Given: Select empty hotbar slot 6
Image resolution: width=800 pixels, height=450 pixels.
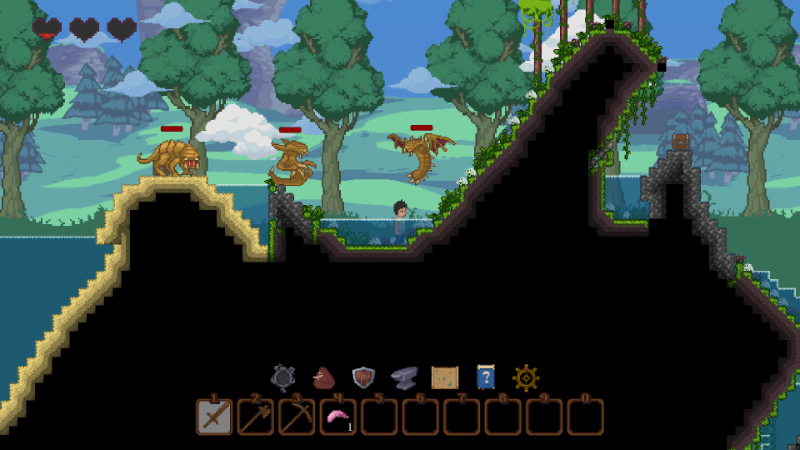Looking at the screenshot, I should [x=420, y=416].
